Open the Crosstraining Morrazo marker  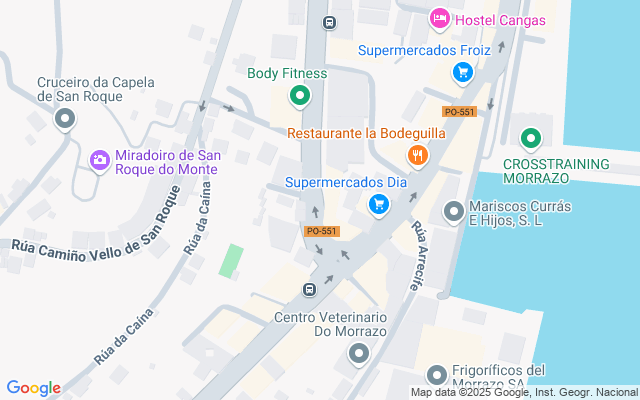click(530, 140)
